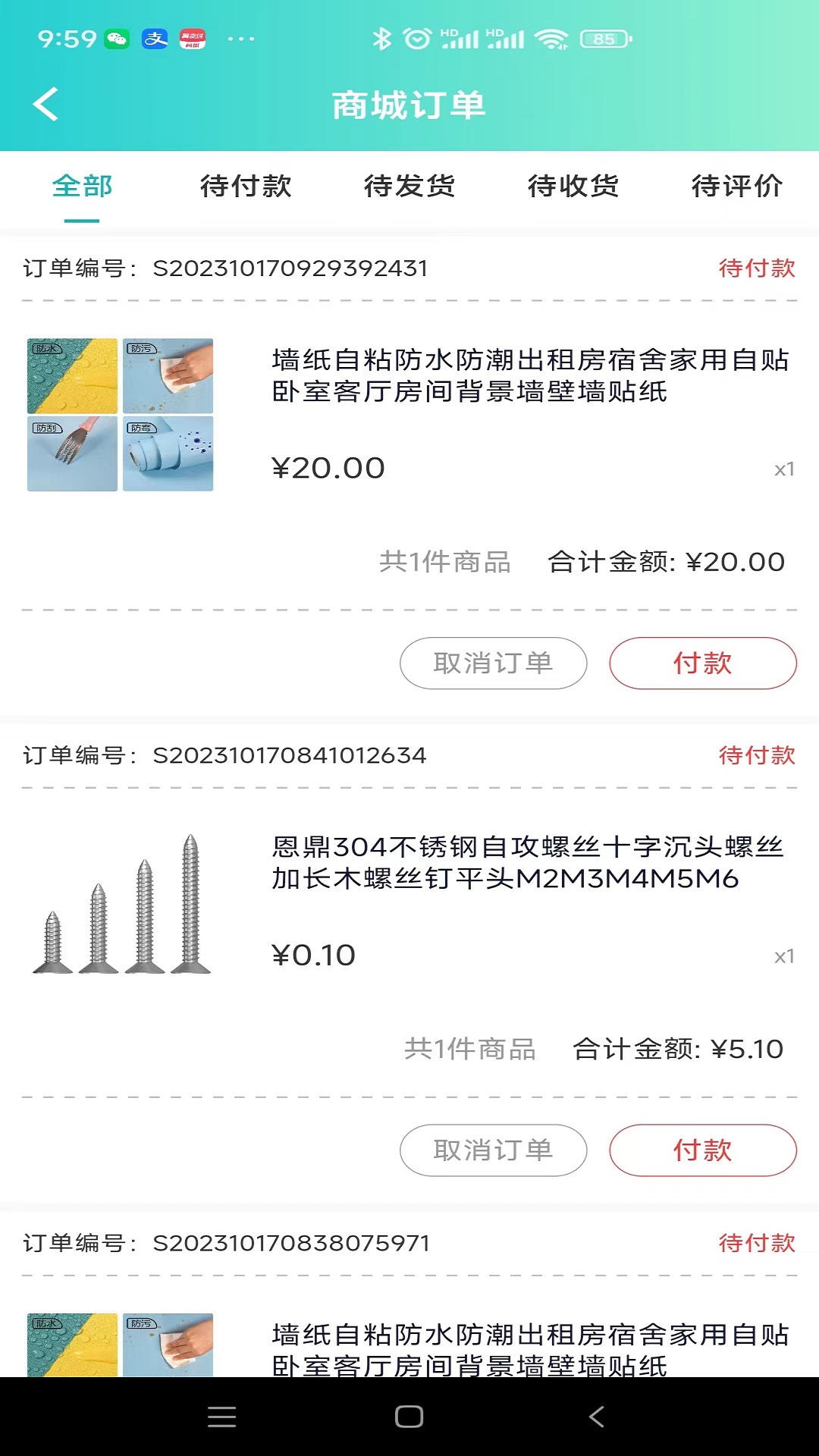Viewport: 819px width, 1456px height.
Task: Switch to the 待收货 tab
Action: point(573,186)
